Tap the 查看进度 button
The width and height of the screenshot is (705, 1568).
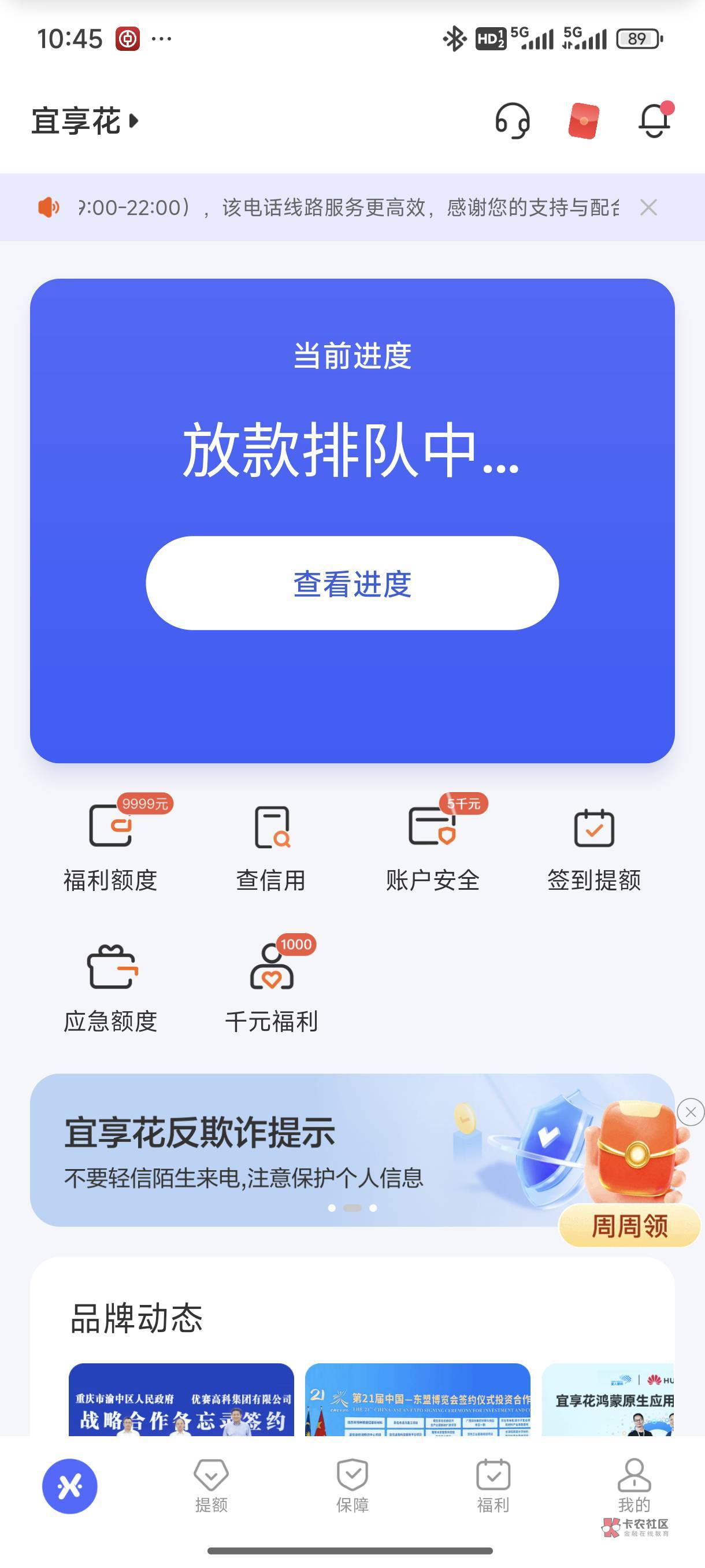point(352,583)
